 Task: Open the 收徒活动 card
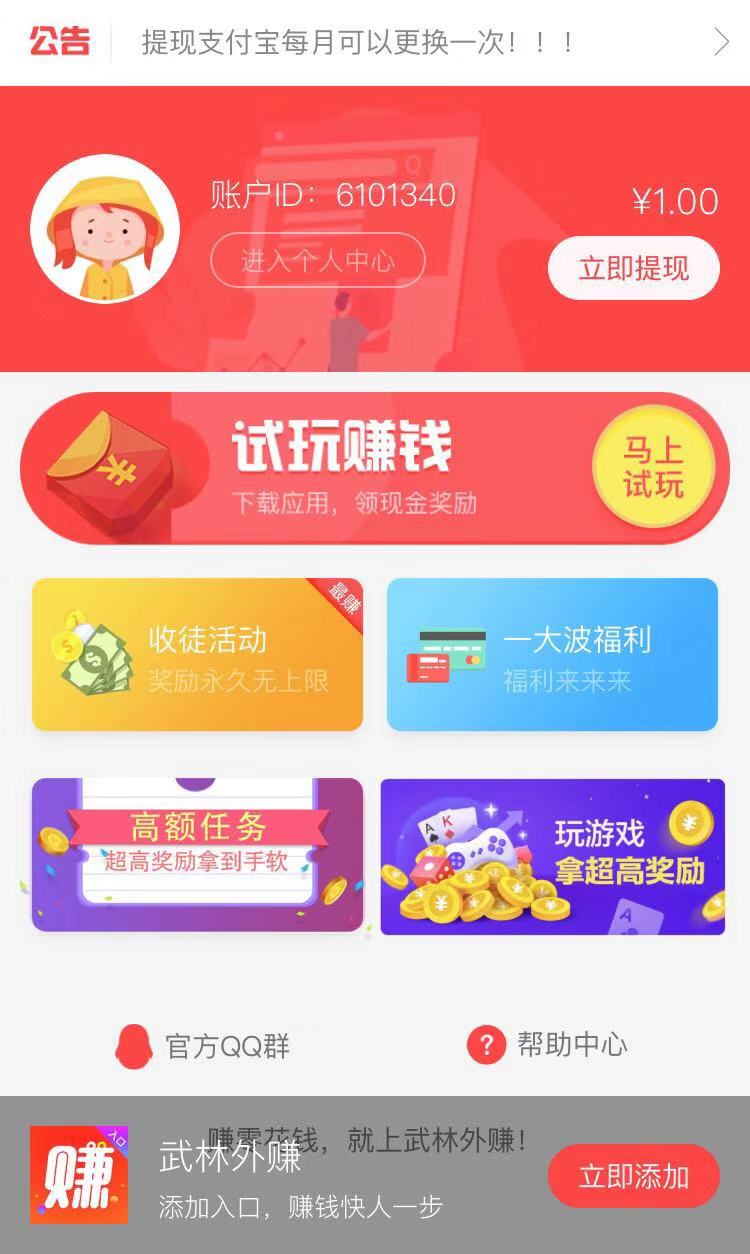point(198,655)
